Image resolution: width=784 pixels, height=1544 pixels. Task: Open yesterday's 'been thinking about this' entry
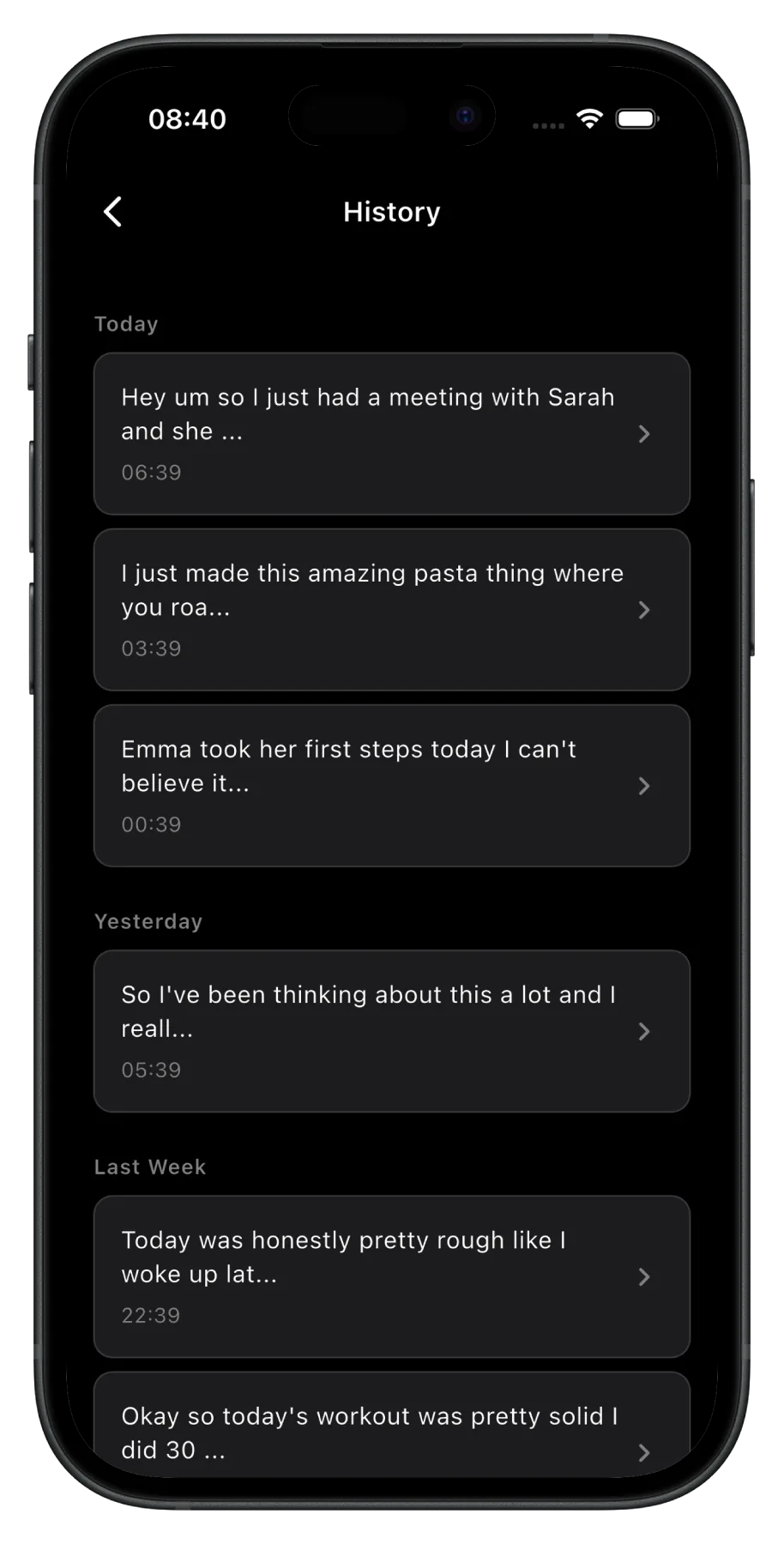click(x=391, y=1030)
